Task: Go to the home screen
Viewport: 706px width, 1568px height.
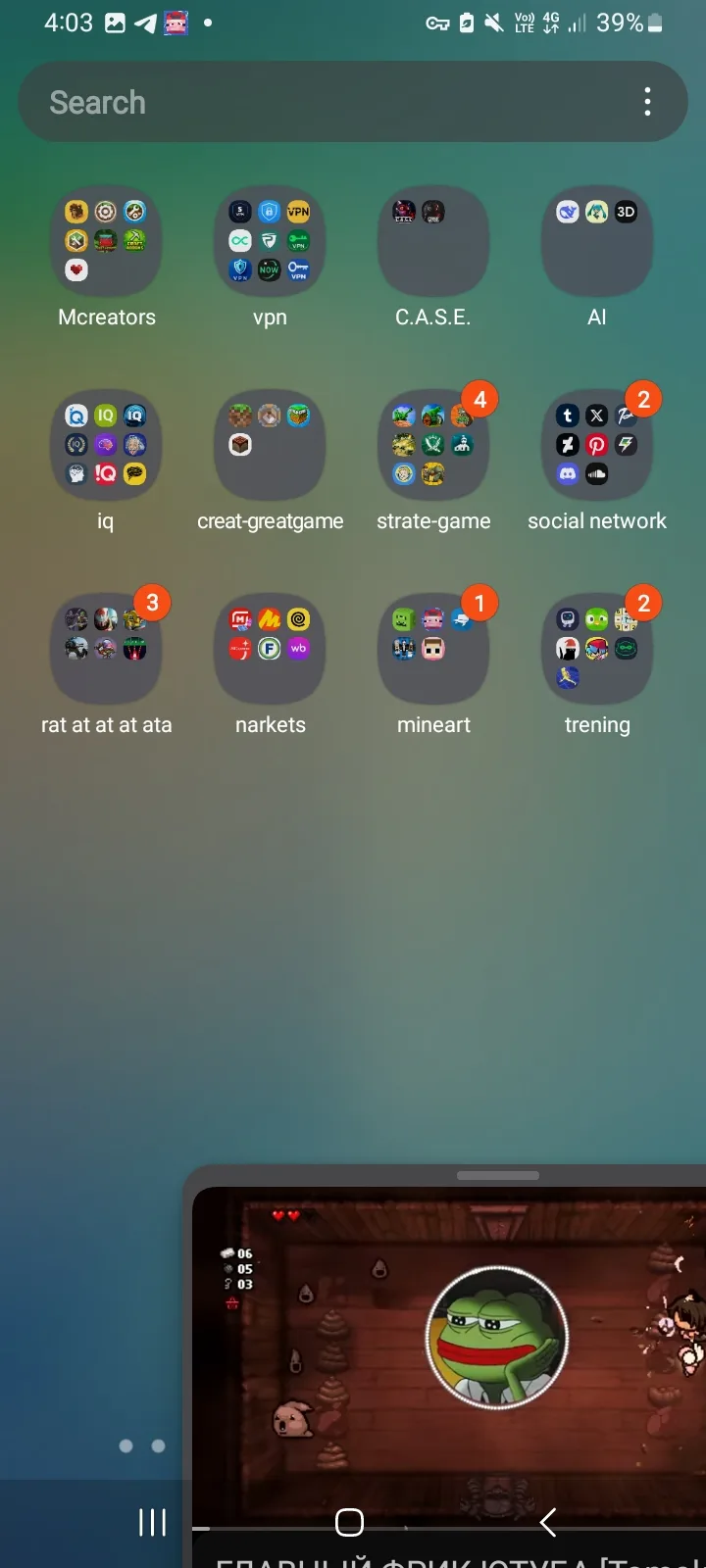Action: (x=349, y=1522)
